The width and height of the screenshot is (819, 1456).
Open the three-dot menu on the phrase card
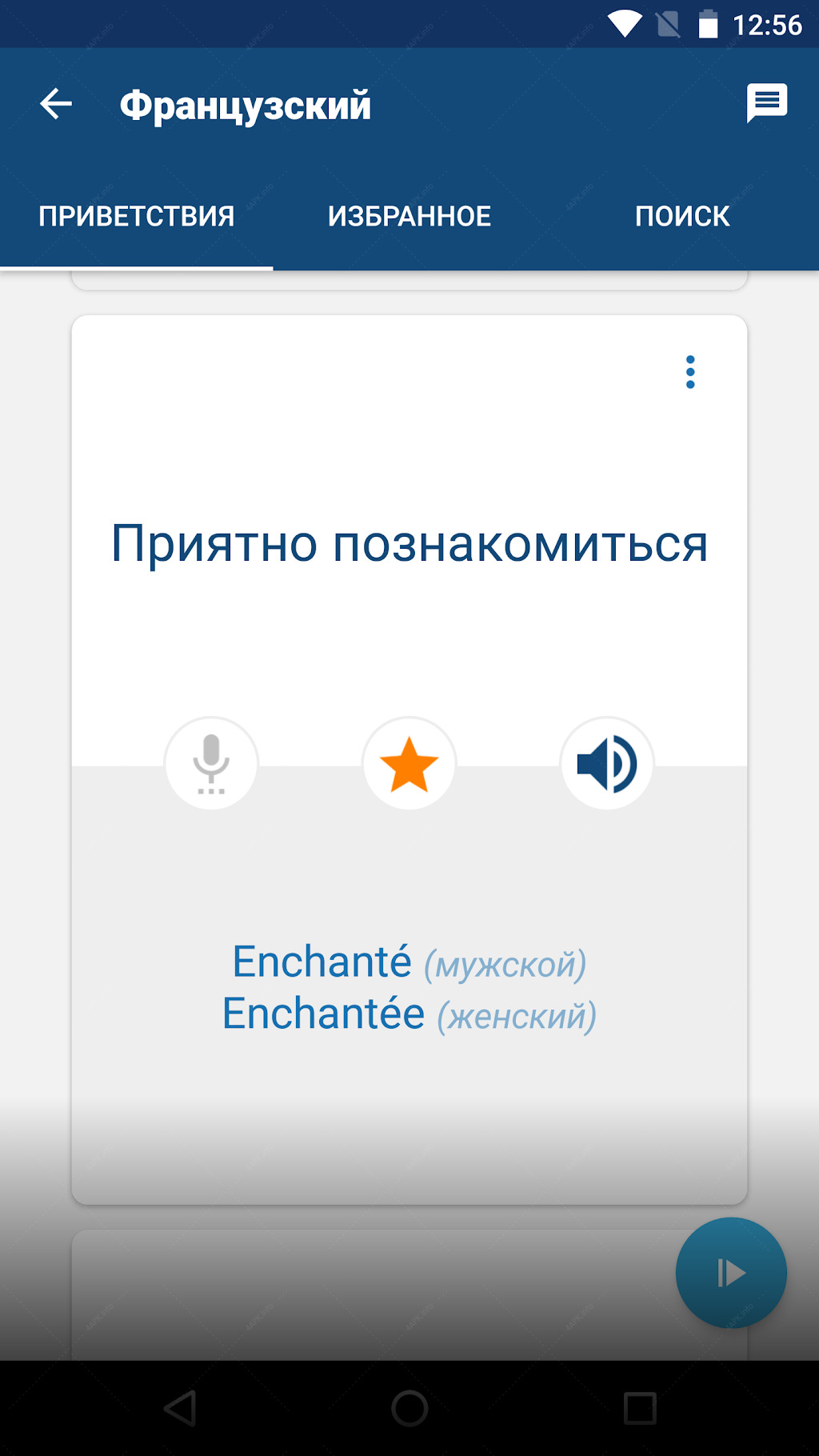[x=690, y=372]
